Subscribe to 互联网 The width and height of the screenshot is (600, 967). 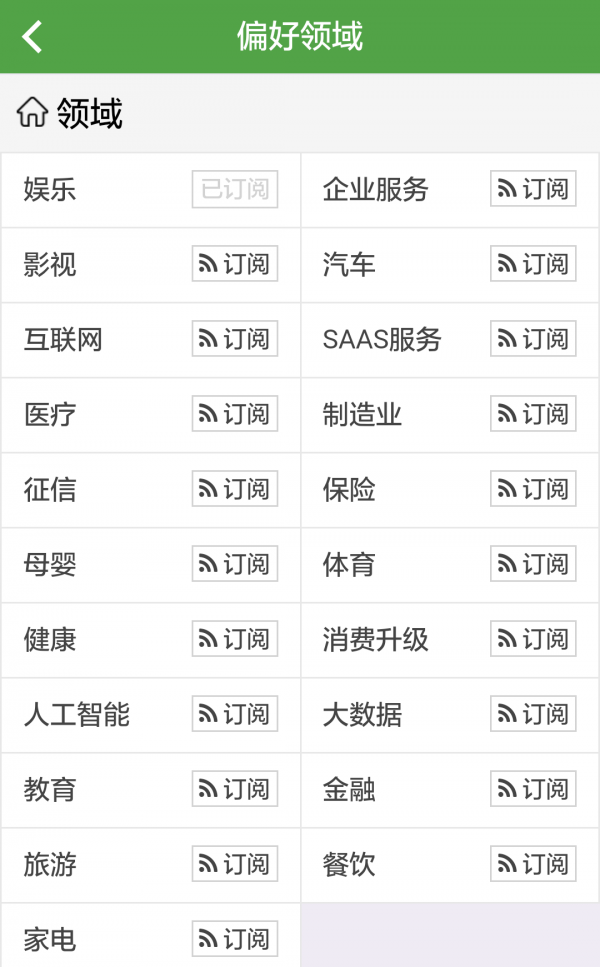pos(235,339)
